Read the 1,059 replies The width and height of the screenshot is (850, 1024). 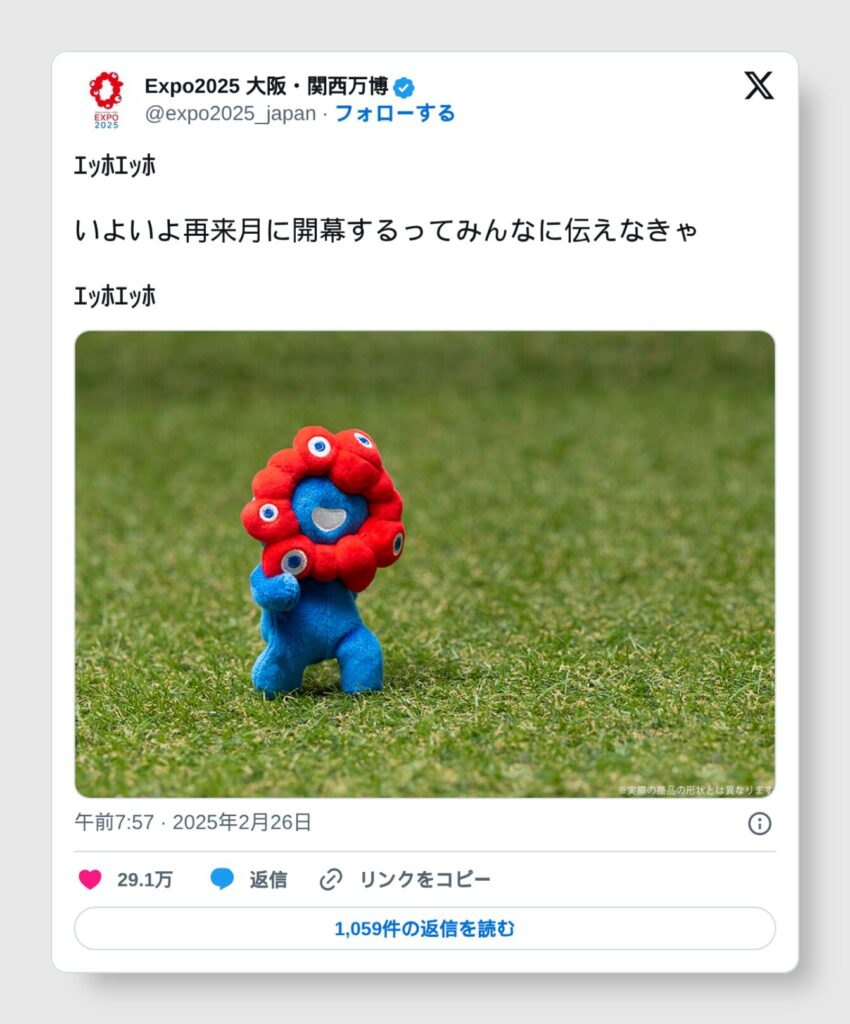pos(424,928)
